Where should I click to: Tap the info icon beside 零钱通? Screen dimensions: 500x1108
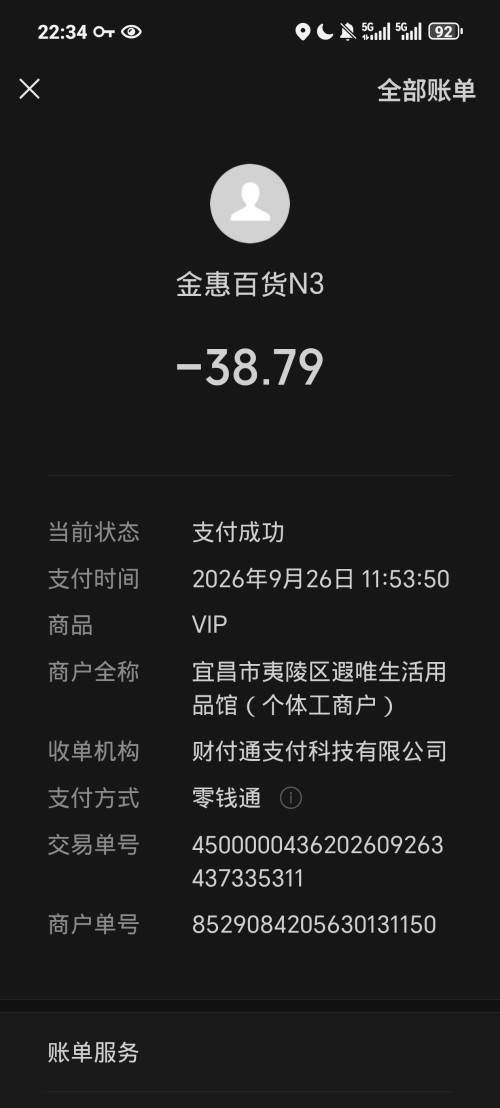click(x=290, y=798)
